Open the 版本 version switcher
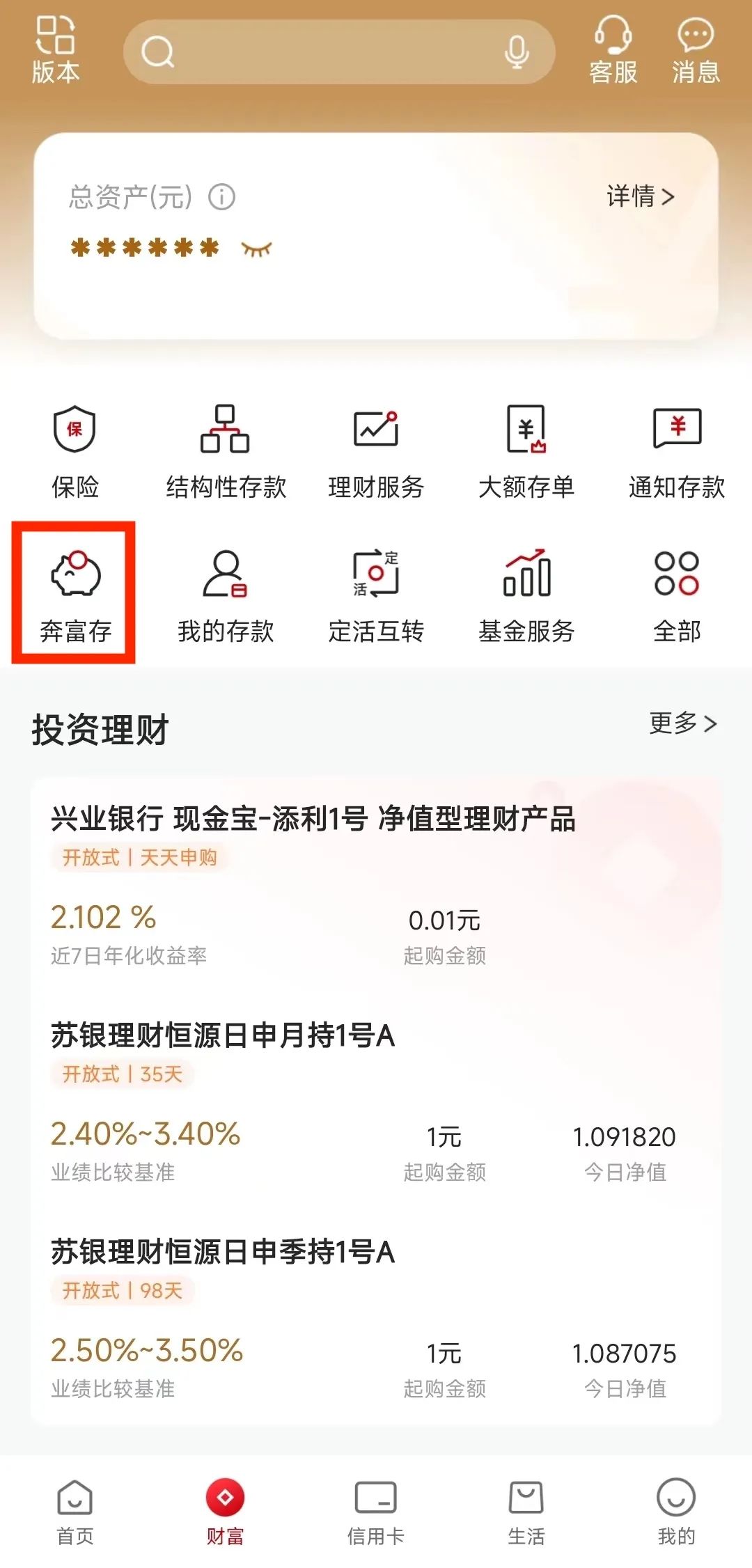 click(56, 50)
